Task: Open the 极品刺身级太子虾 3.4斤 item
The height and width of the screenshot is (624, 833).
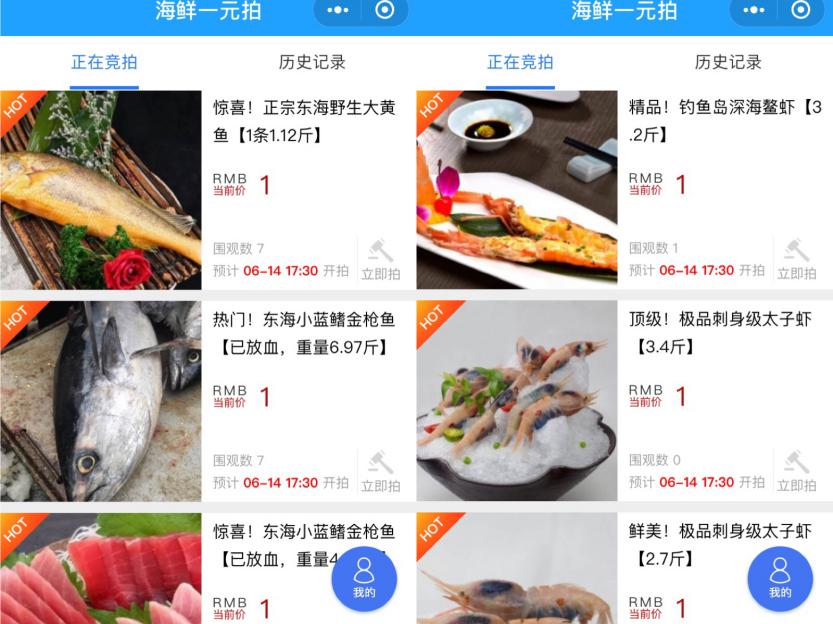Action: (x=720, y=333)
